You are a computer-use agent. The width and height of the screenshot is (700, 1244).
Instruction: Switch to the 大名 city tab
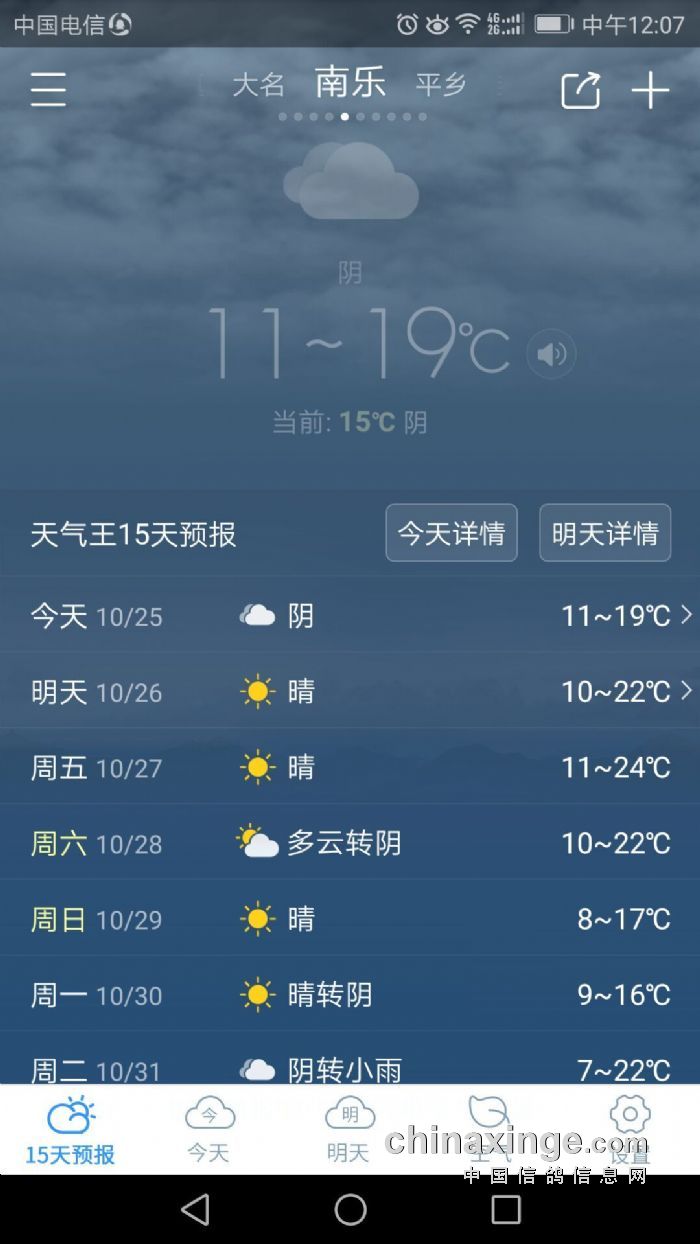click(x=259, y=86)
